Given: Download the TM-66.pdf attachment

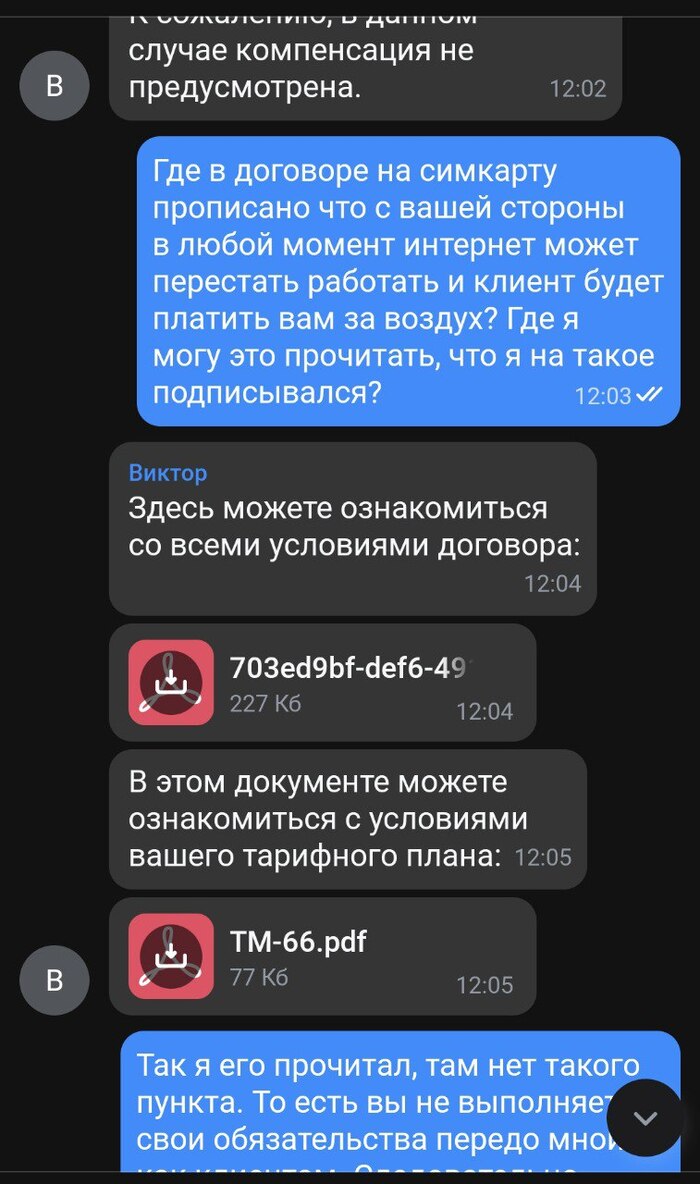Looking at the screenshot, I should click(x=171, y=955).
